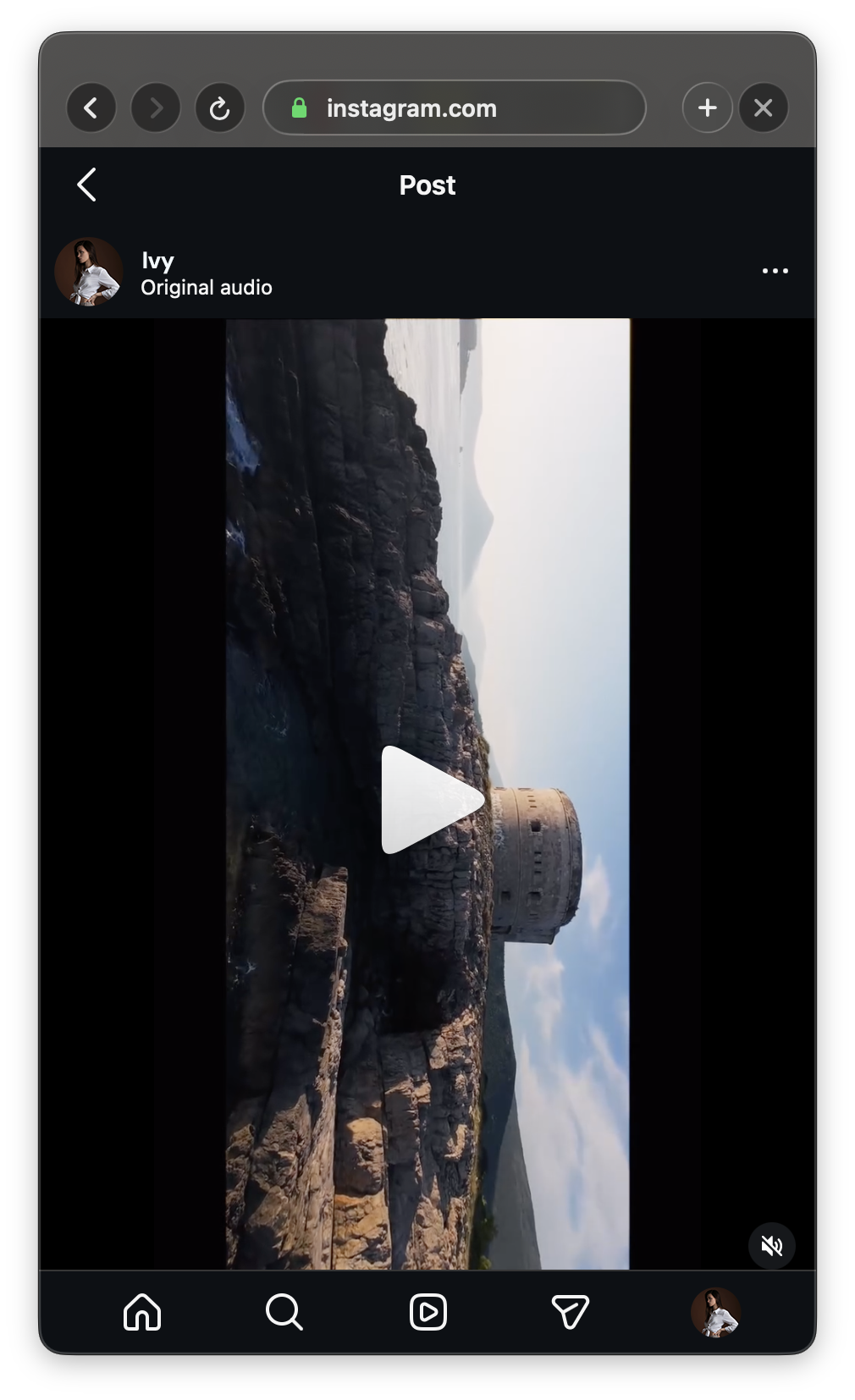Viewport: 855px width, 1400px height.
Task: Open direct messages
Action: (570, 1313)
